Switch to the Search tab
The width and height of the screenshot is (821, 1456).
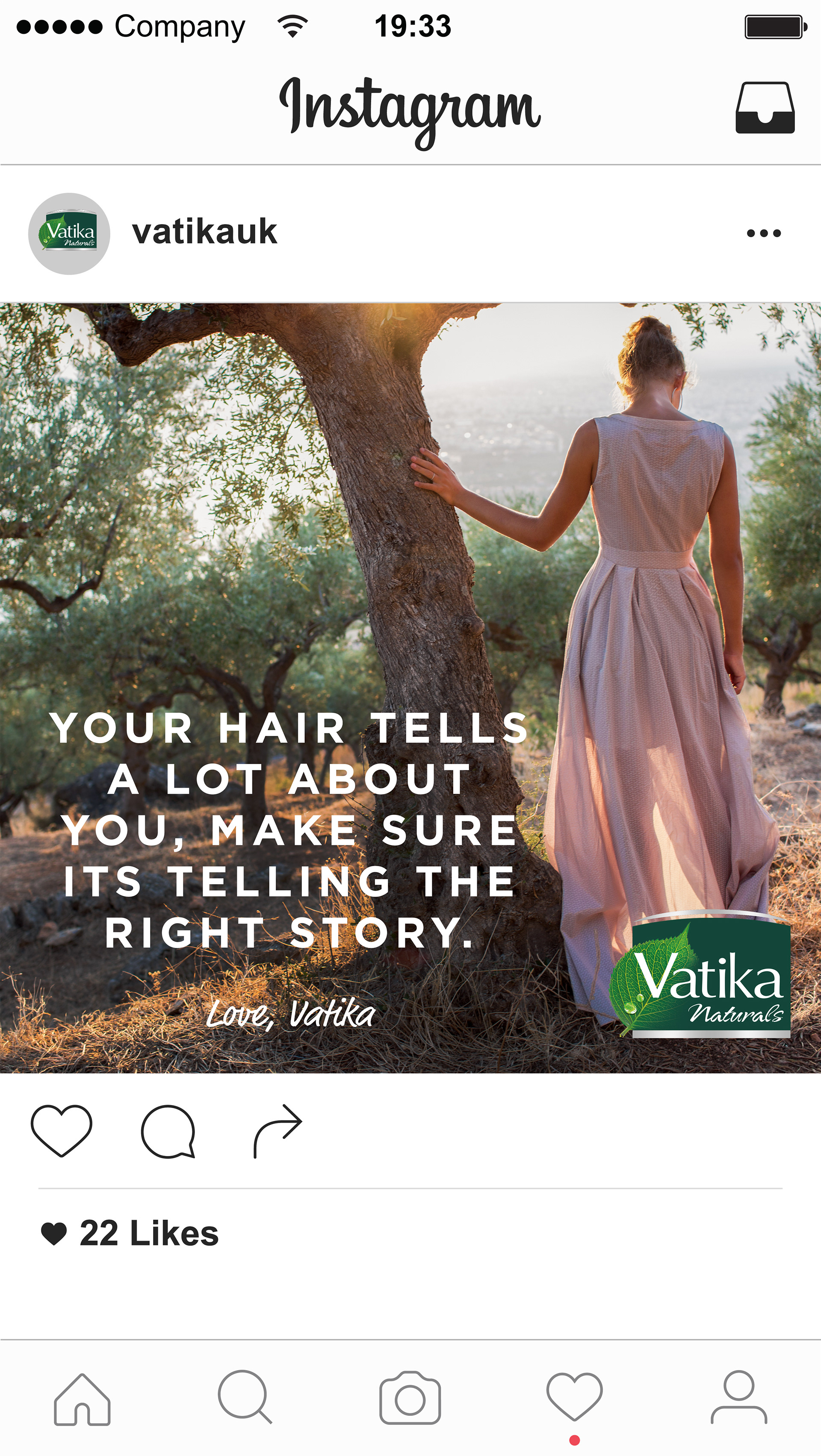tap(245, 1397)
